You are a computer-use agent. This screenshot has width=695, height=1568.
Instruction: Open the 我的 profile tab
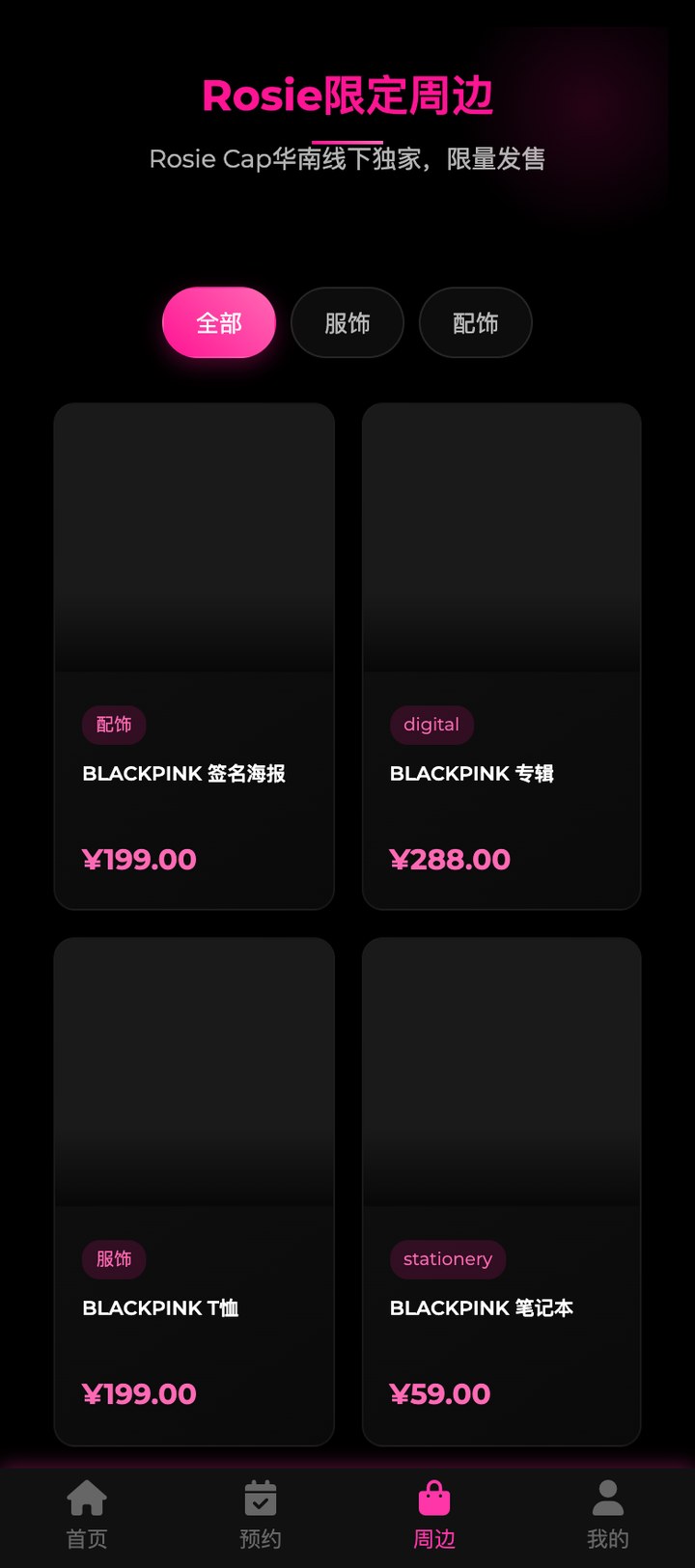608,1515
